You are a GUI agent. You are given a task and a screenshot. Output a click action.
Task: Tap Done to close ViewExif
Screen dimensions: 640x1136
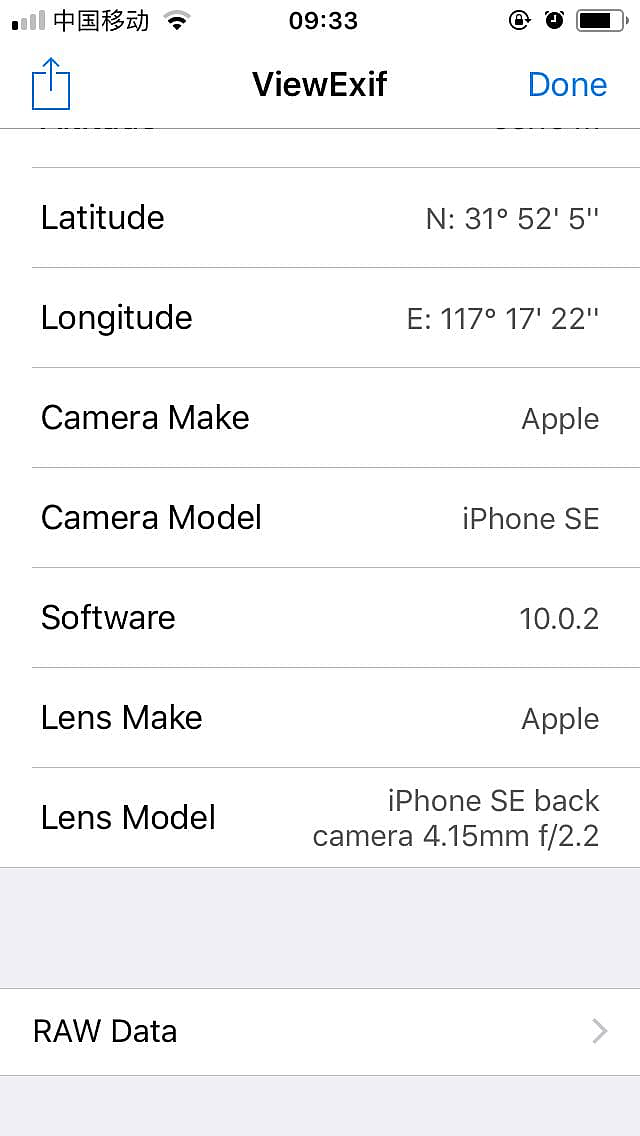[567, 85]
